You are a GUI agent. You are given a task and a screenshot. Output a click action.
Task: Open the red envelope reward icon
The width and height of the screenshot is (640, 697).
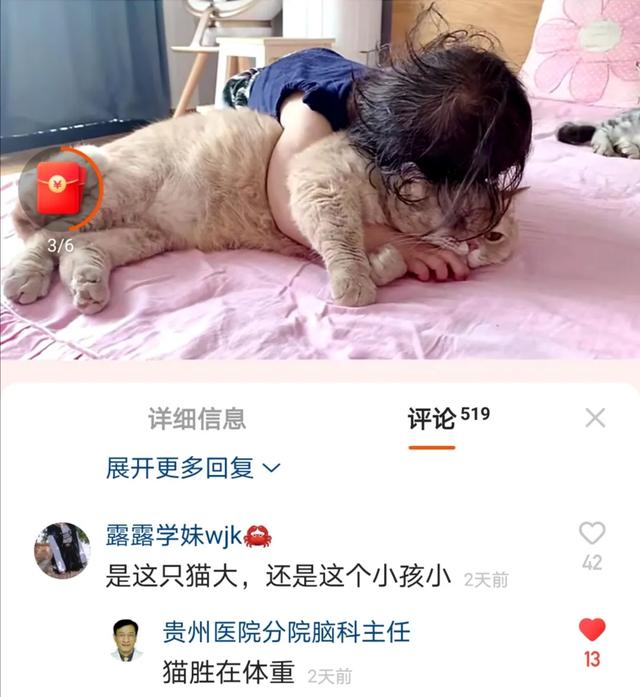pyautogui.click(x=58, y=188)
